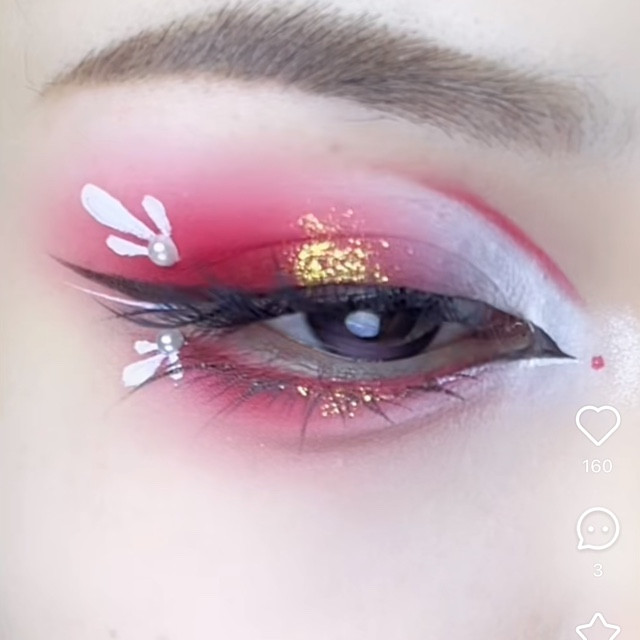Viewport: 640px width, 640px height.
Task: Save the video with the star icon
Action: (598, 627)
